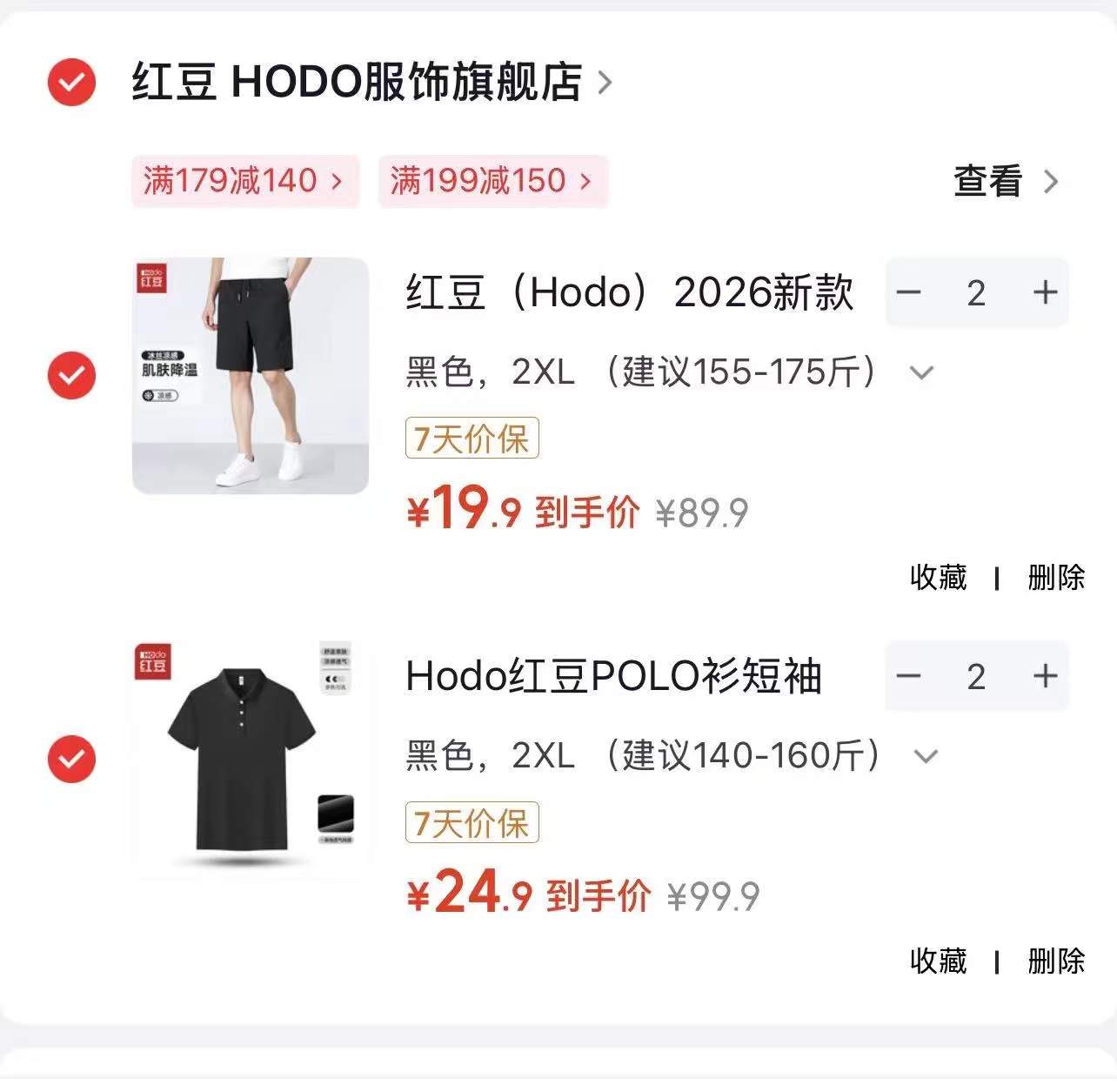Tap 收藏 for the POLO衫短袖
The width and height of the screenshot is (1117, 1092).
(938, 961)
